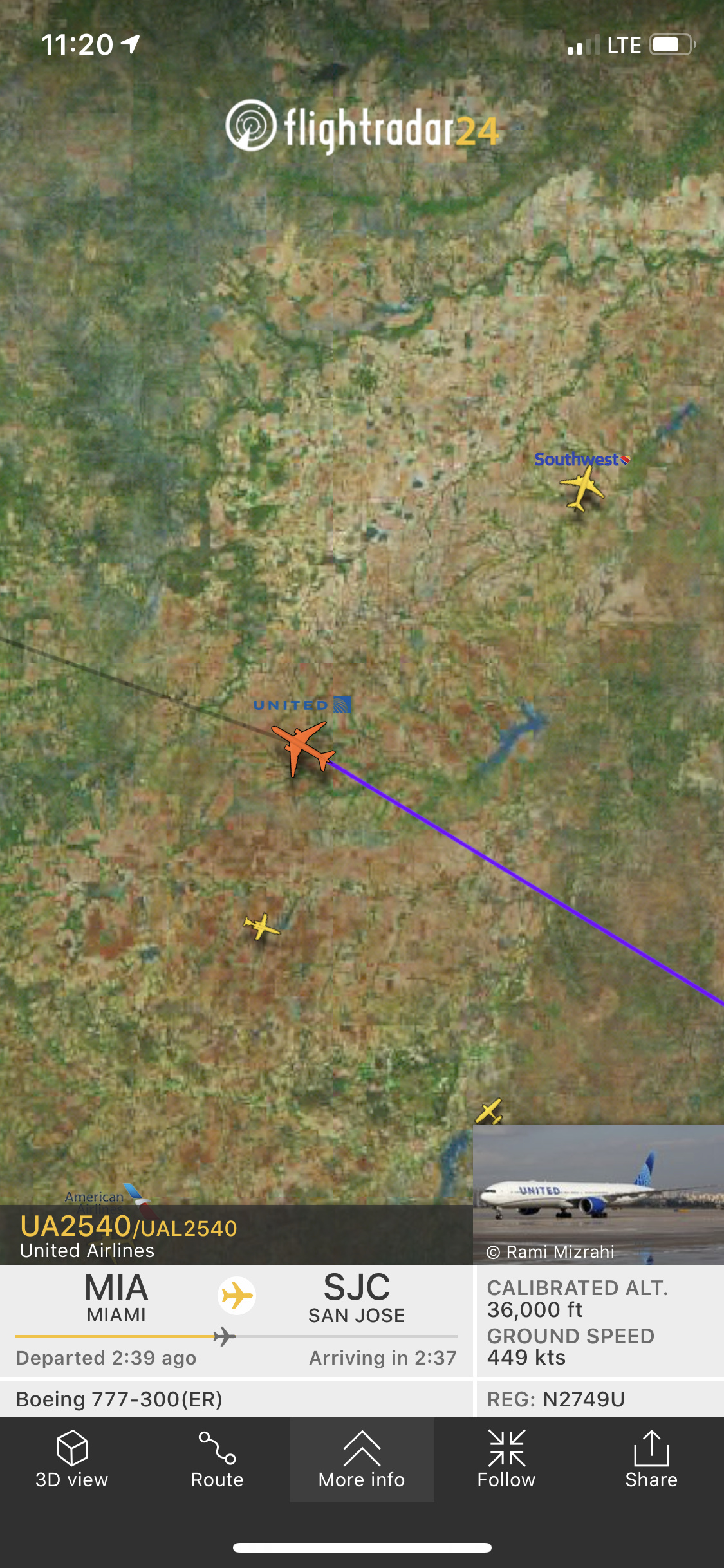Select the unlabeled yellow plane below United
The height and width of the screenshot is (1568, 724).
click(261, 926)
